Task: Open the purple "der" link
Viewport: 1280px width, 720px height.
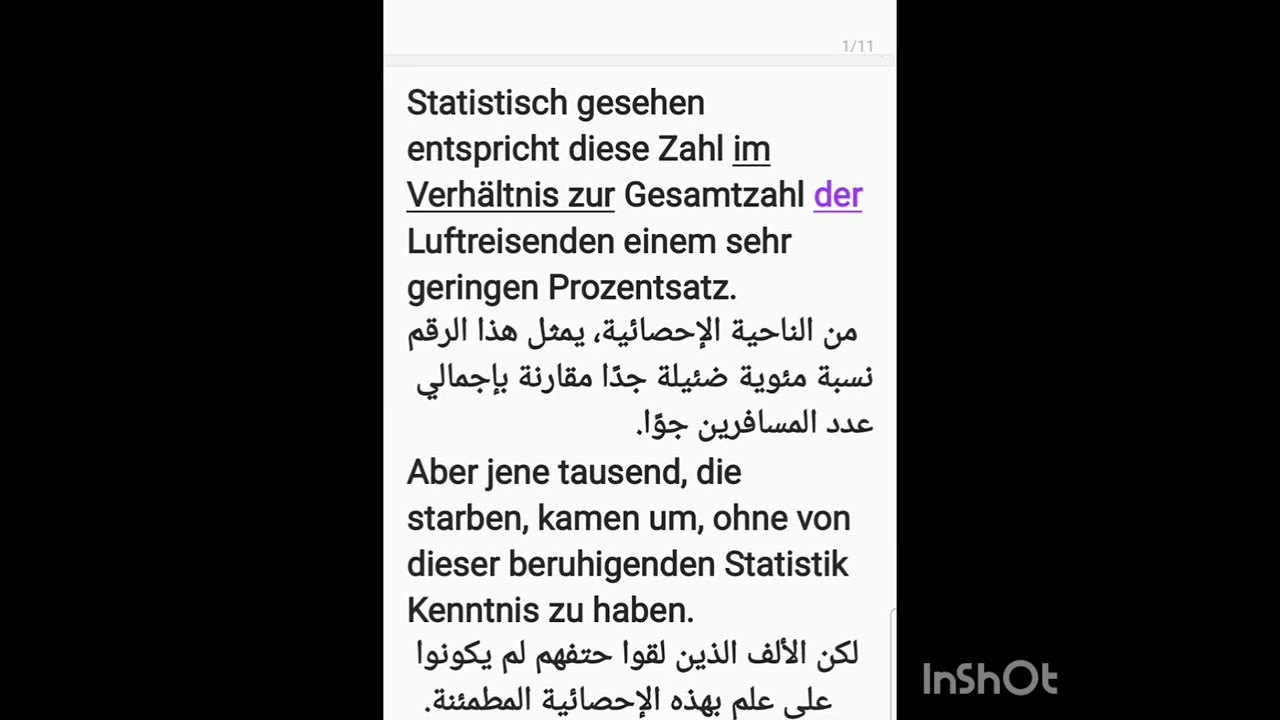Action: click(x=837, y=195)
